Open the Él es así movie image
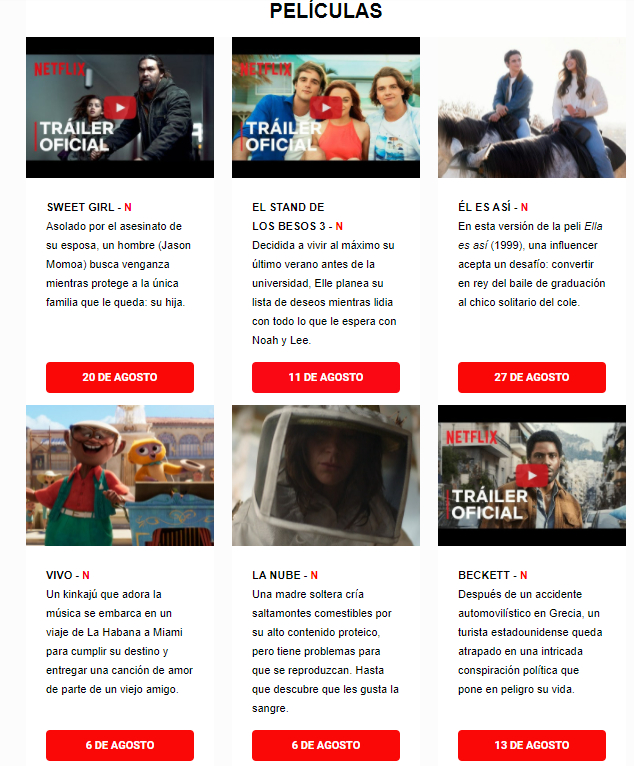634x766 pixels. [531, 108]
